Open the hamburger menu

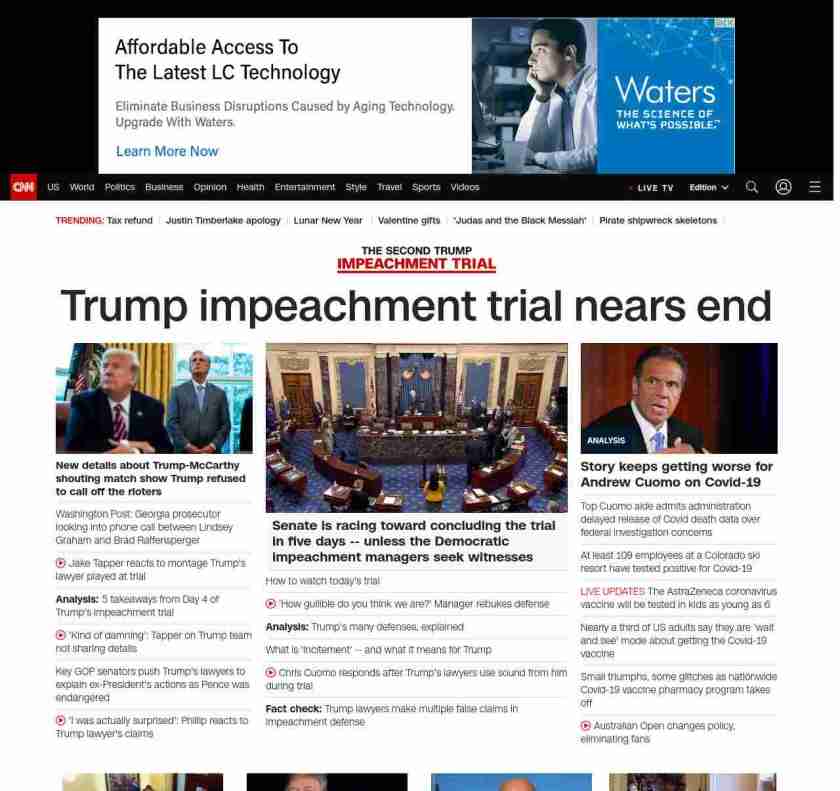815,187
